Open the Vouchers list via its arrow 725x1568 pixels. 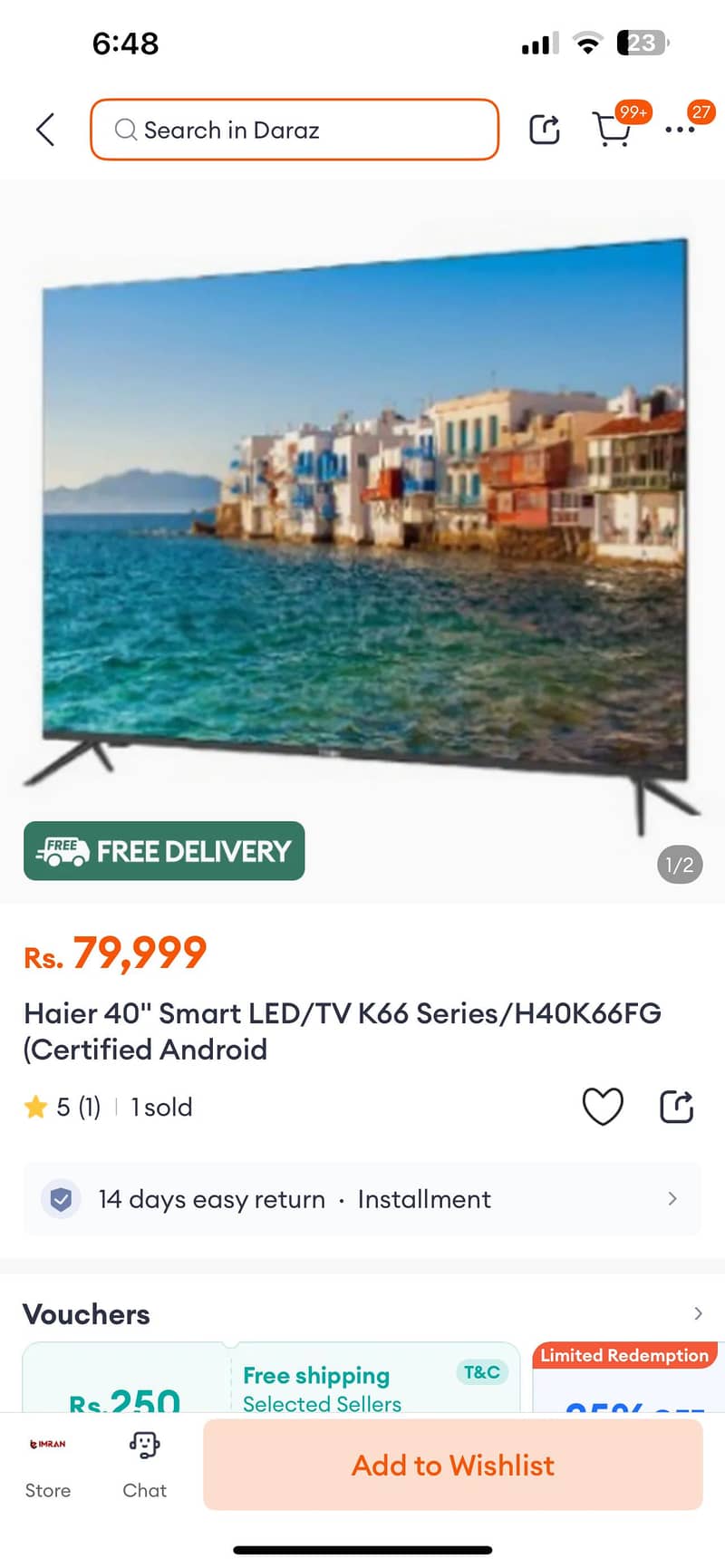[698, 1313]
